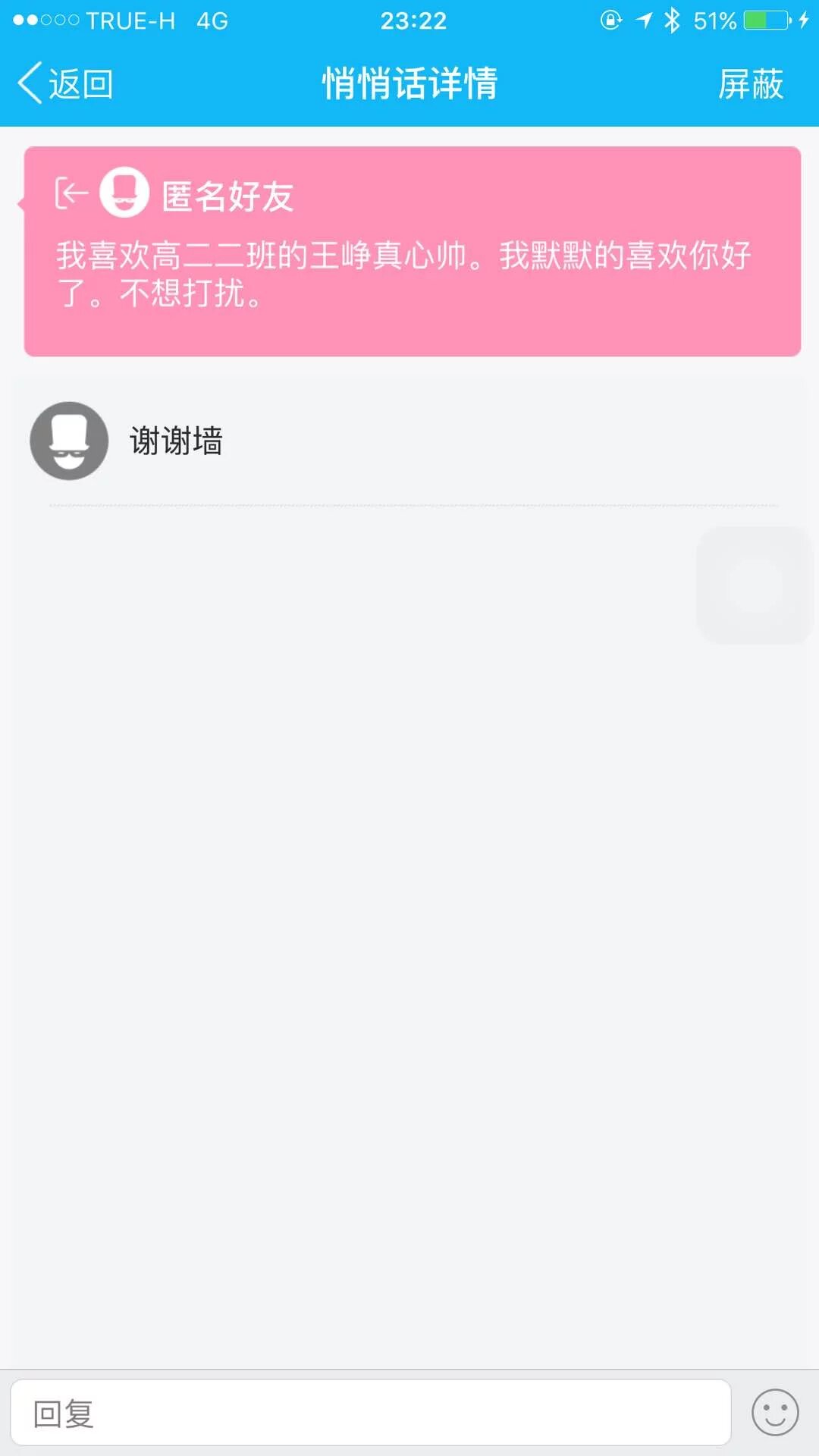Focus the 回复 reply input field

point(370,1414)
